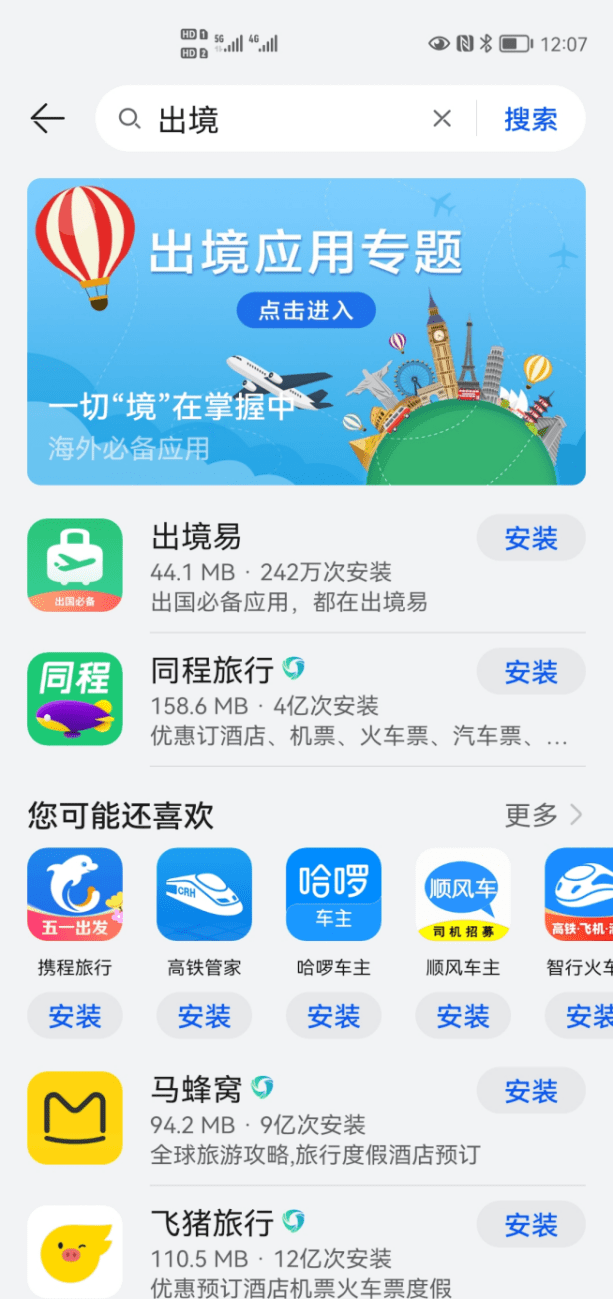Edit the search field containing 出境
This screenshot has height=1299, width=613.
(x=280, y=119)
